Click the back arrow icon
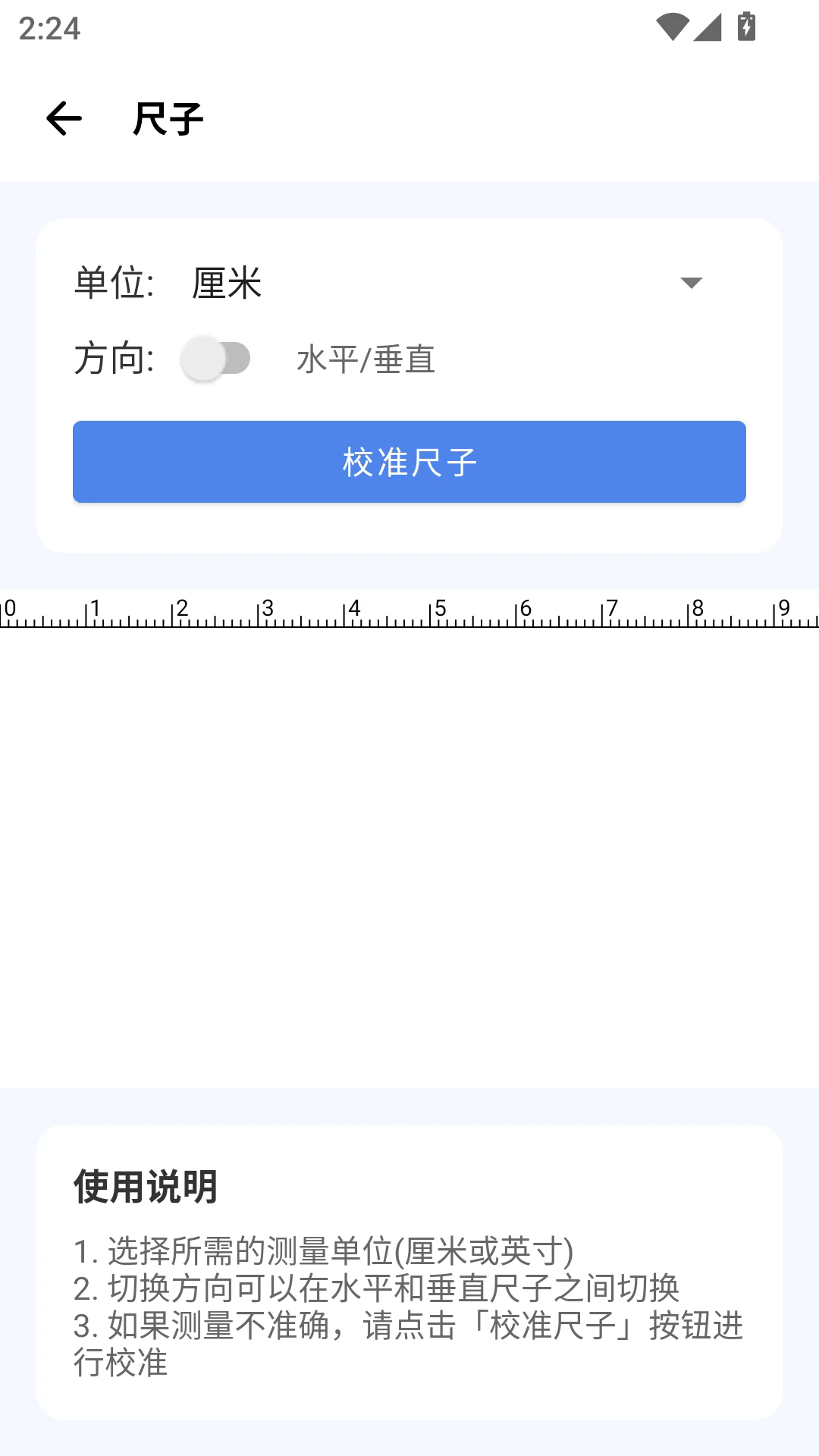 click(x=63, y=118)
